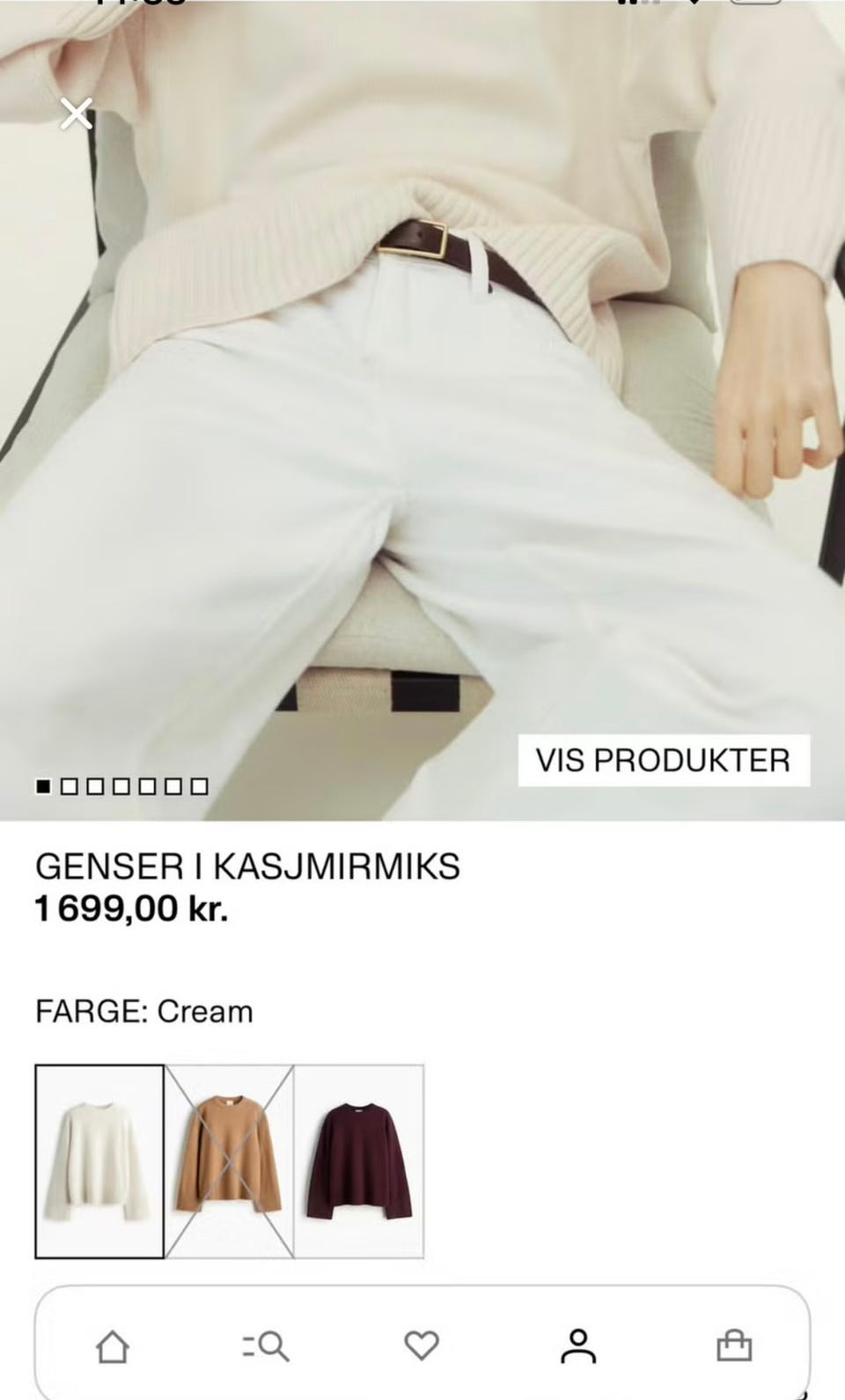The height and width of the screenshot is (1400, 845).
Task: Open the account profile tab
Action: (x=577, y=1346)
